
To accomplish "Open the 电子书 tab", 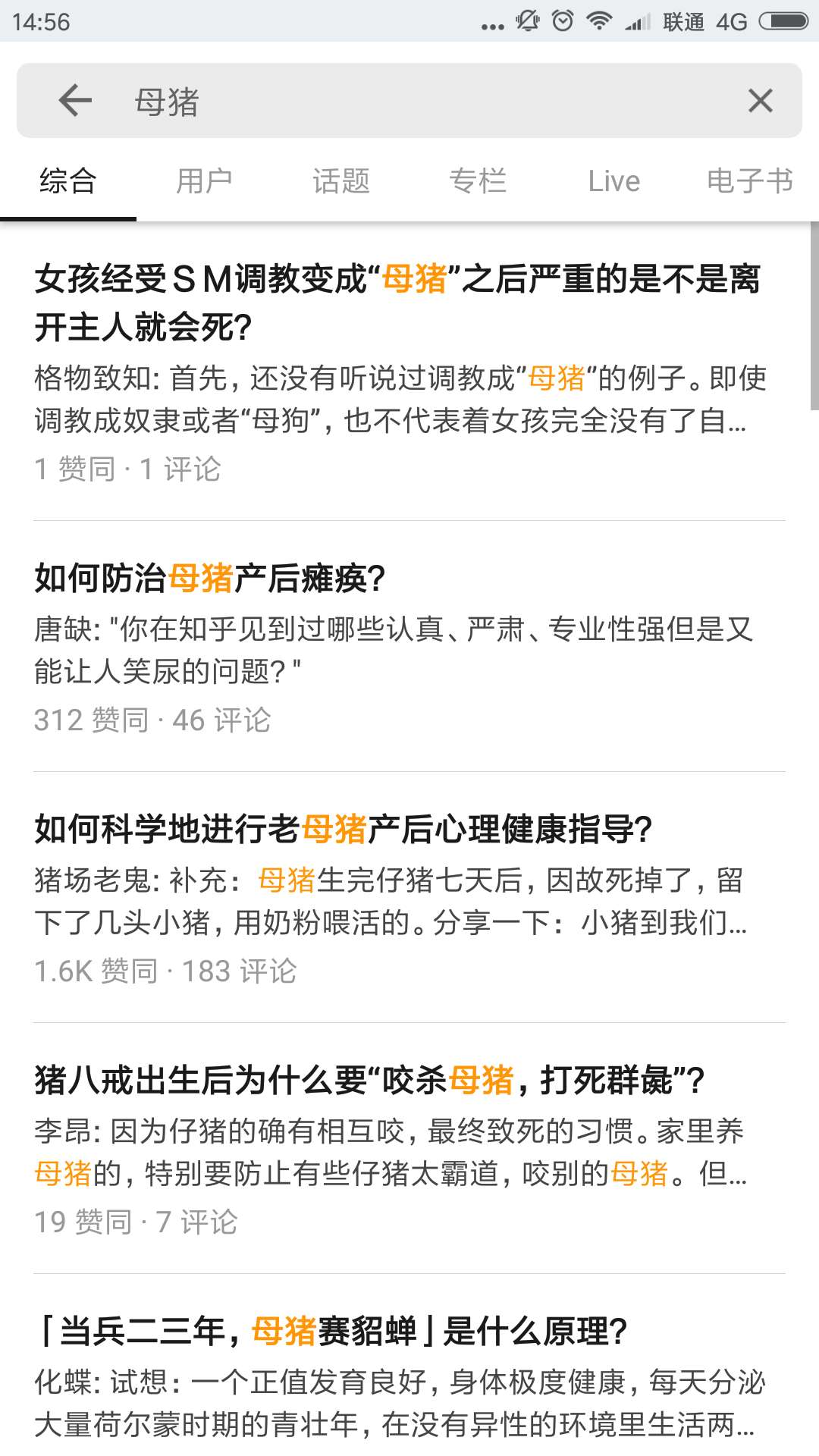I will pos(751,181).
